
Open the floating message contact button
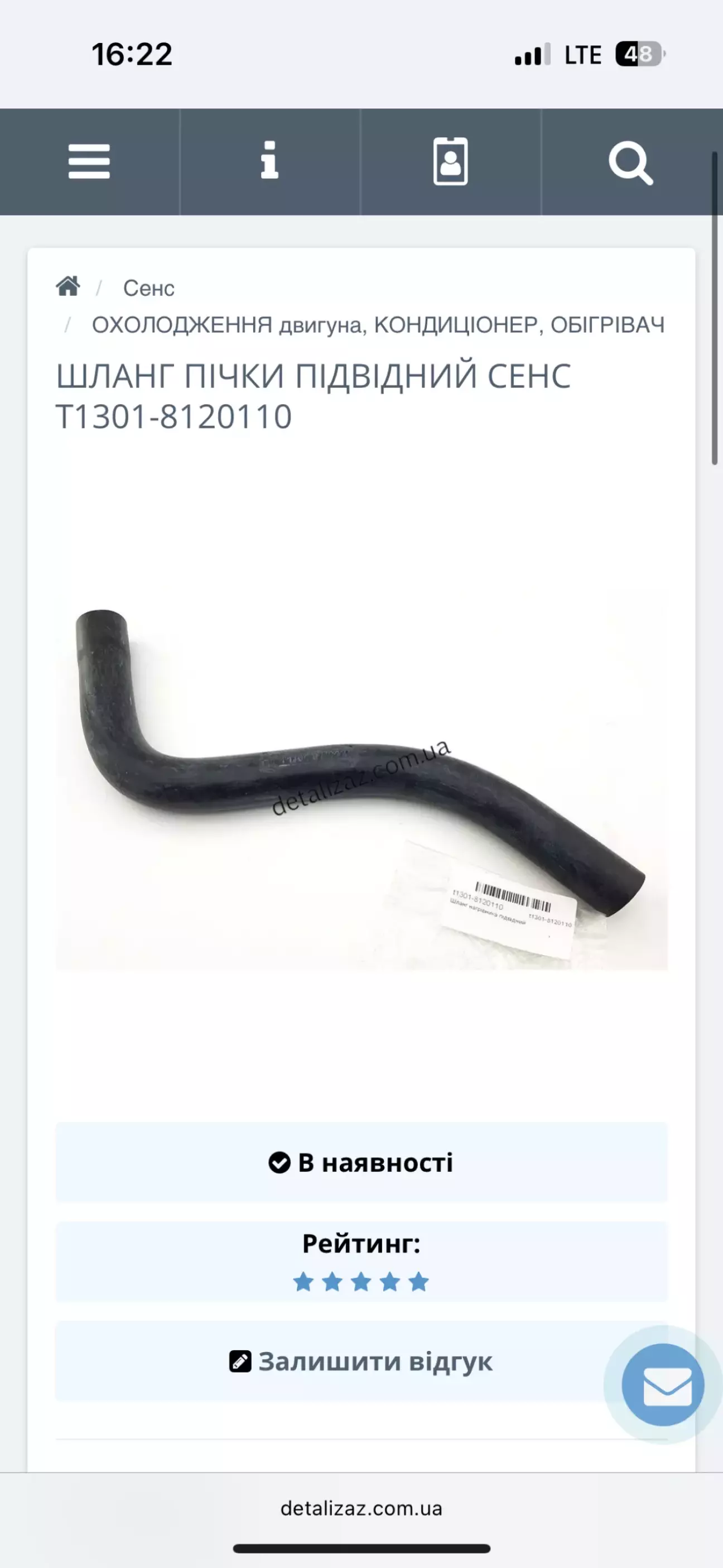coord(663,1385)
